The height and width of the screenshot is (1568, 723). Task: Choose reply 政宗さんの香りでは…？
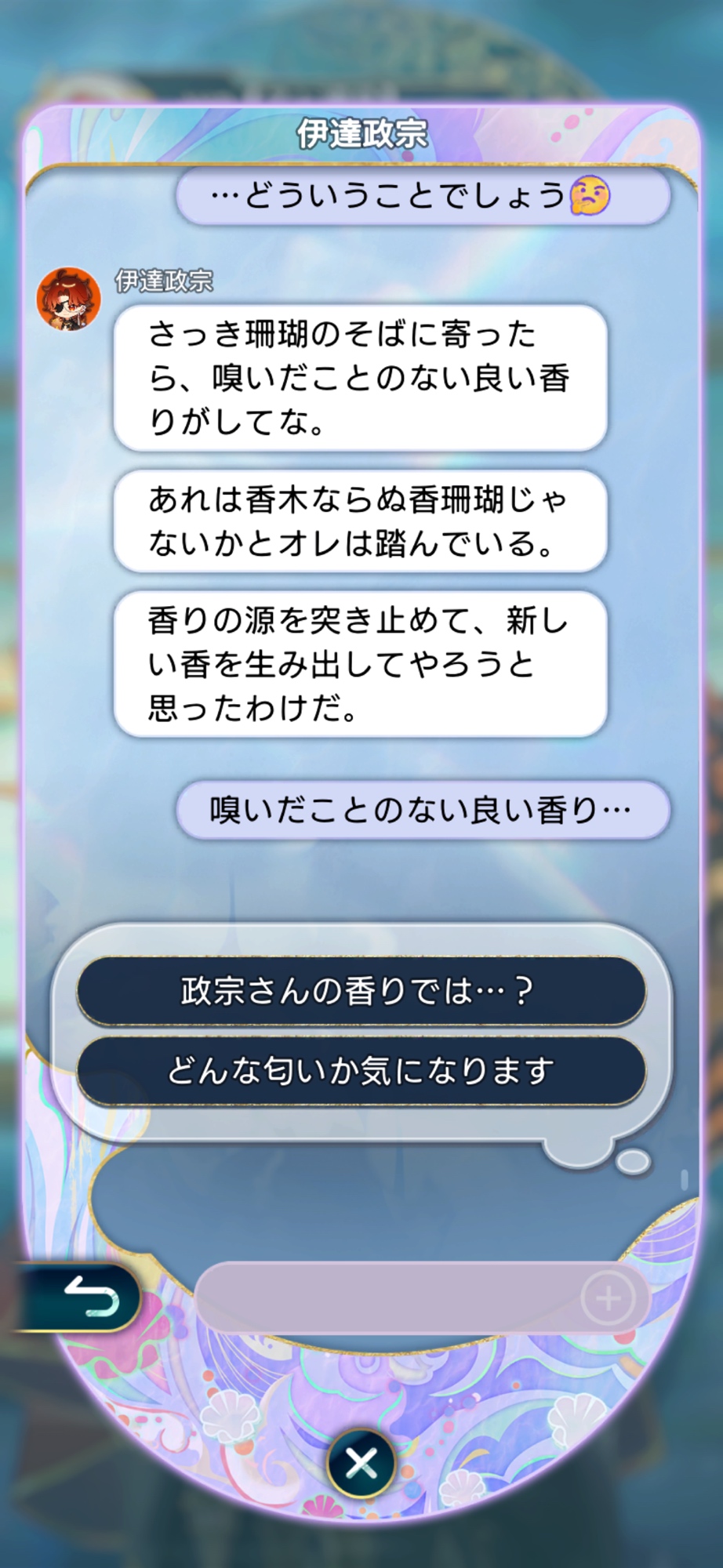361,991
